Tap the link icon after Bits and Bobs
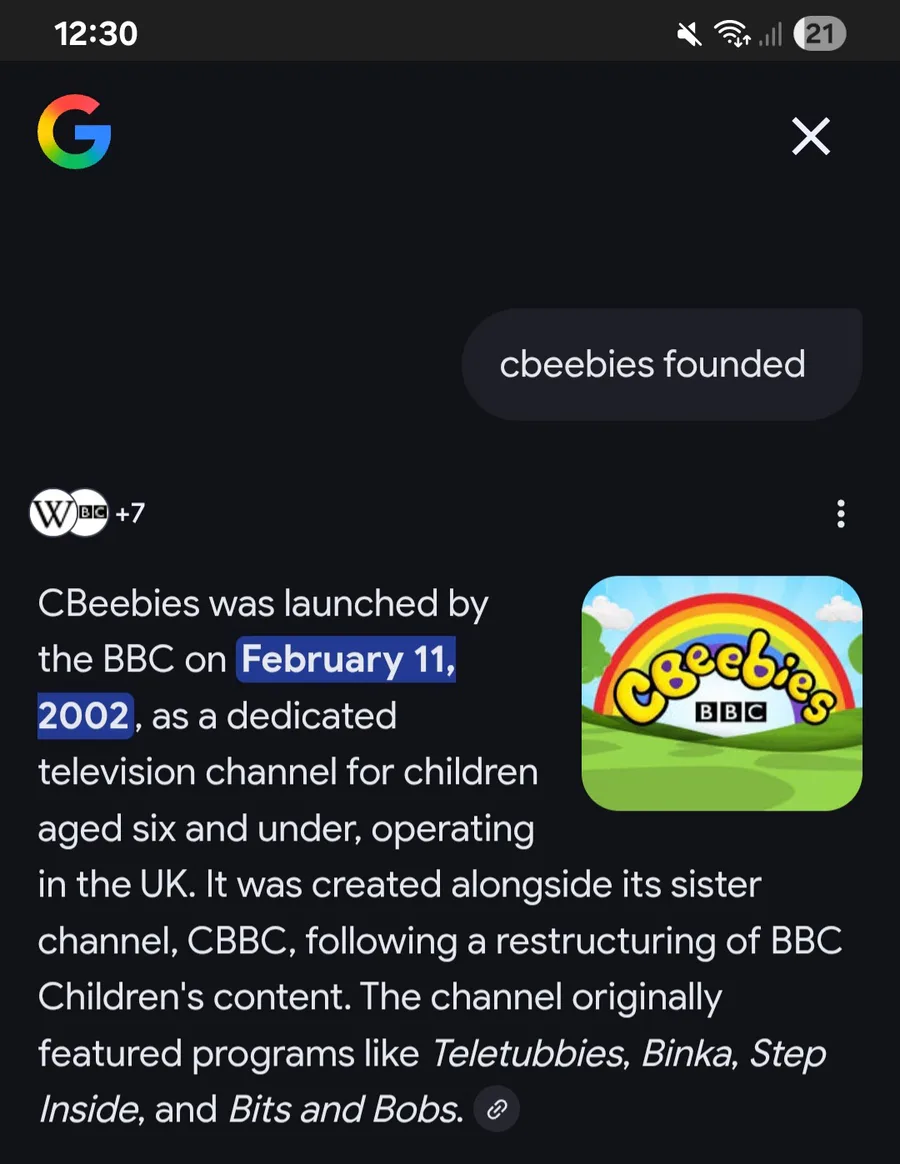Viewport: 900px width, 1164px height. point(497,1109)
